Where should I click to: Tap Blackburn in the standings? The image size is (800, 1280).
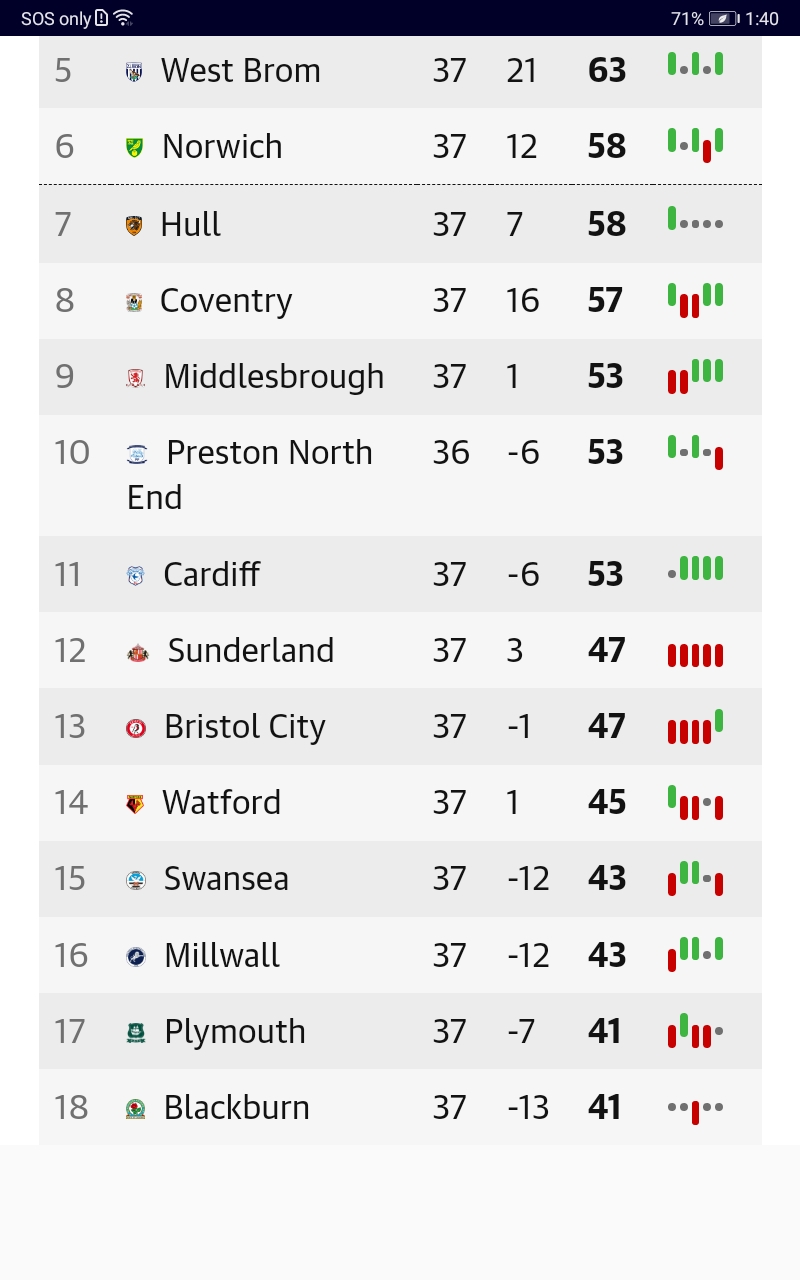point(236,1108)
